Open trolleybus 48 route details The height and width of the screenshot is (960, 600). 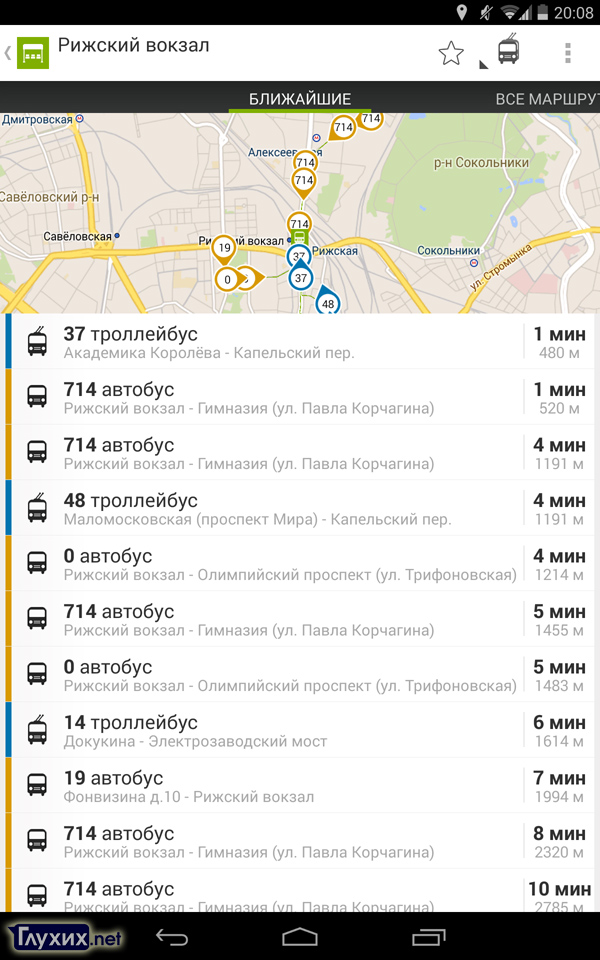(300, 508)
